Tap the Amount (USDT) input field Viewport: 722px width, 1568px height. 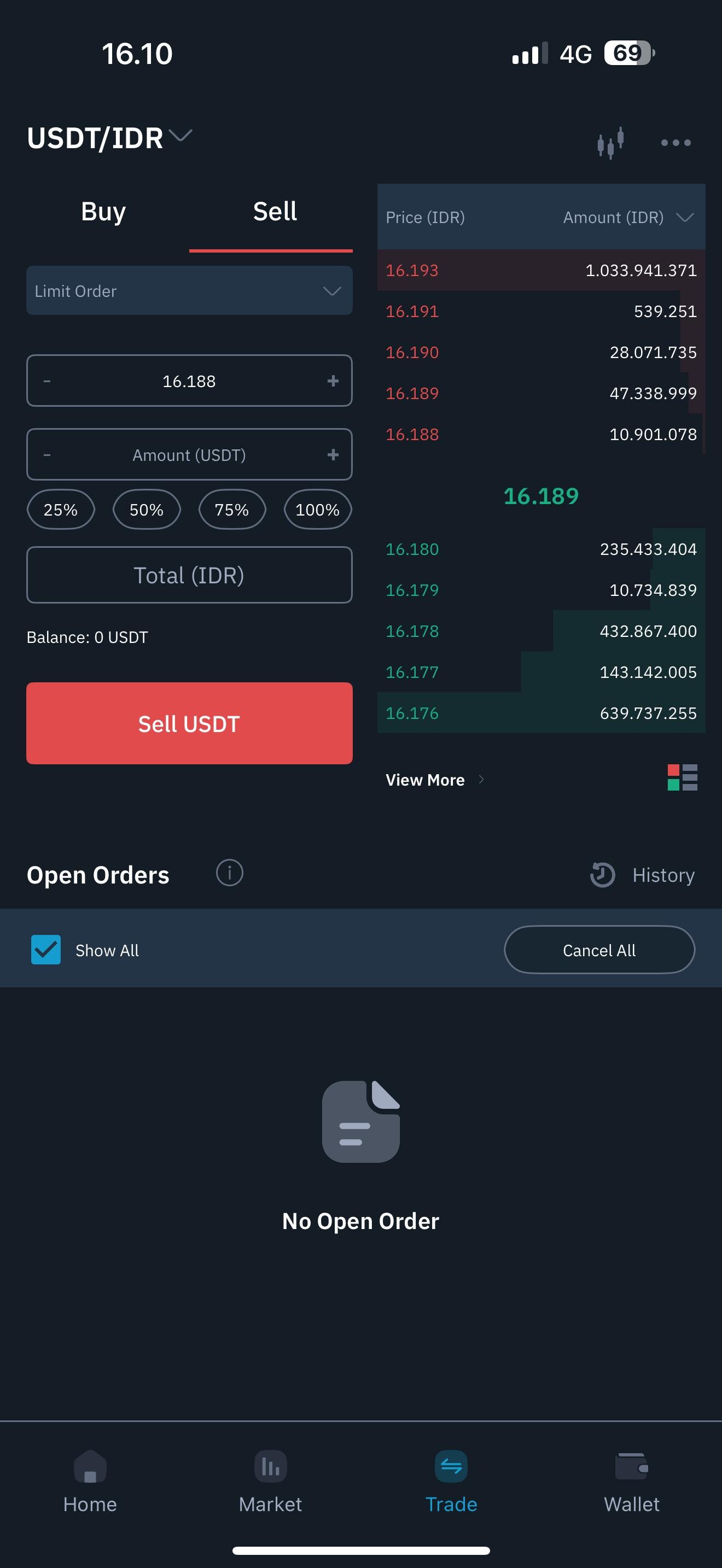[189, 455]
